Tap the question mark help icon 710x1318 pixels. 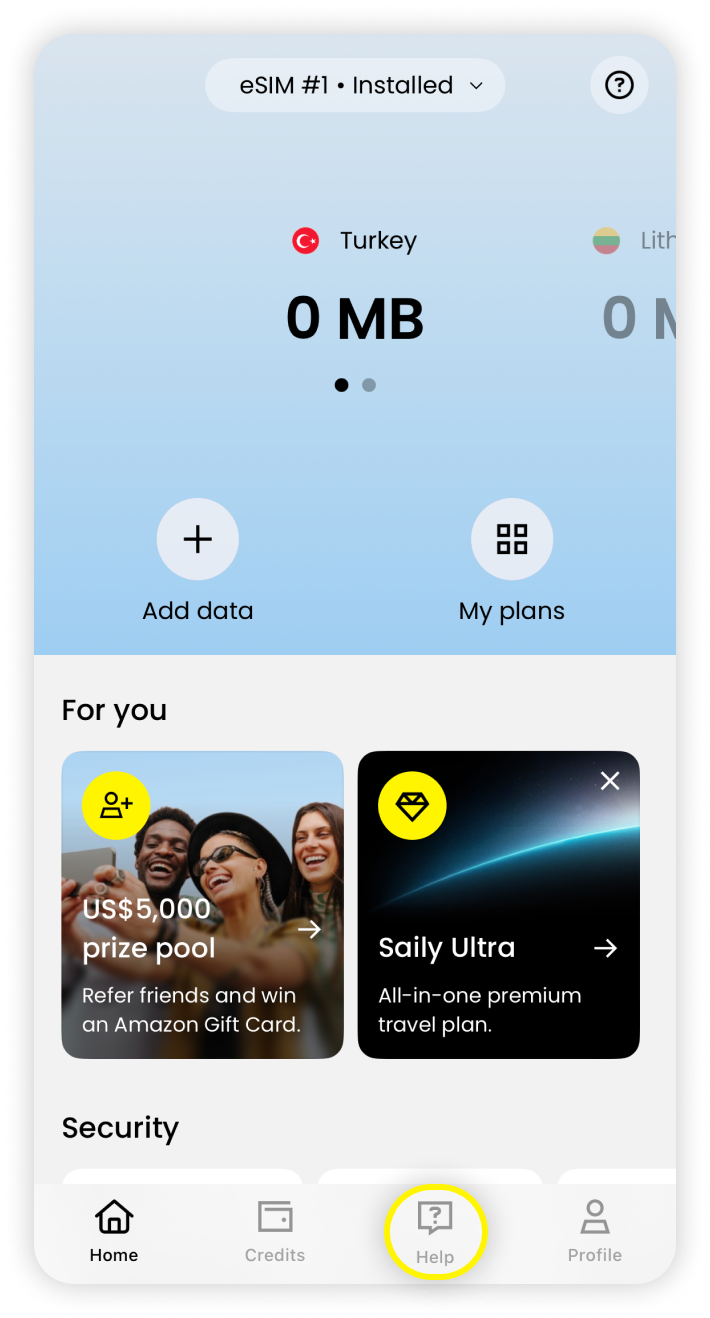619,86
